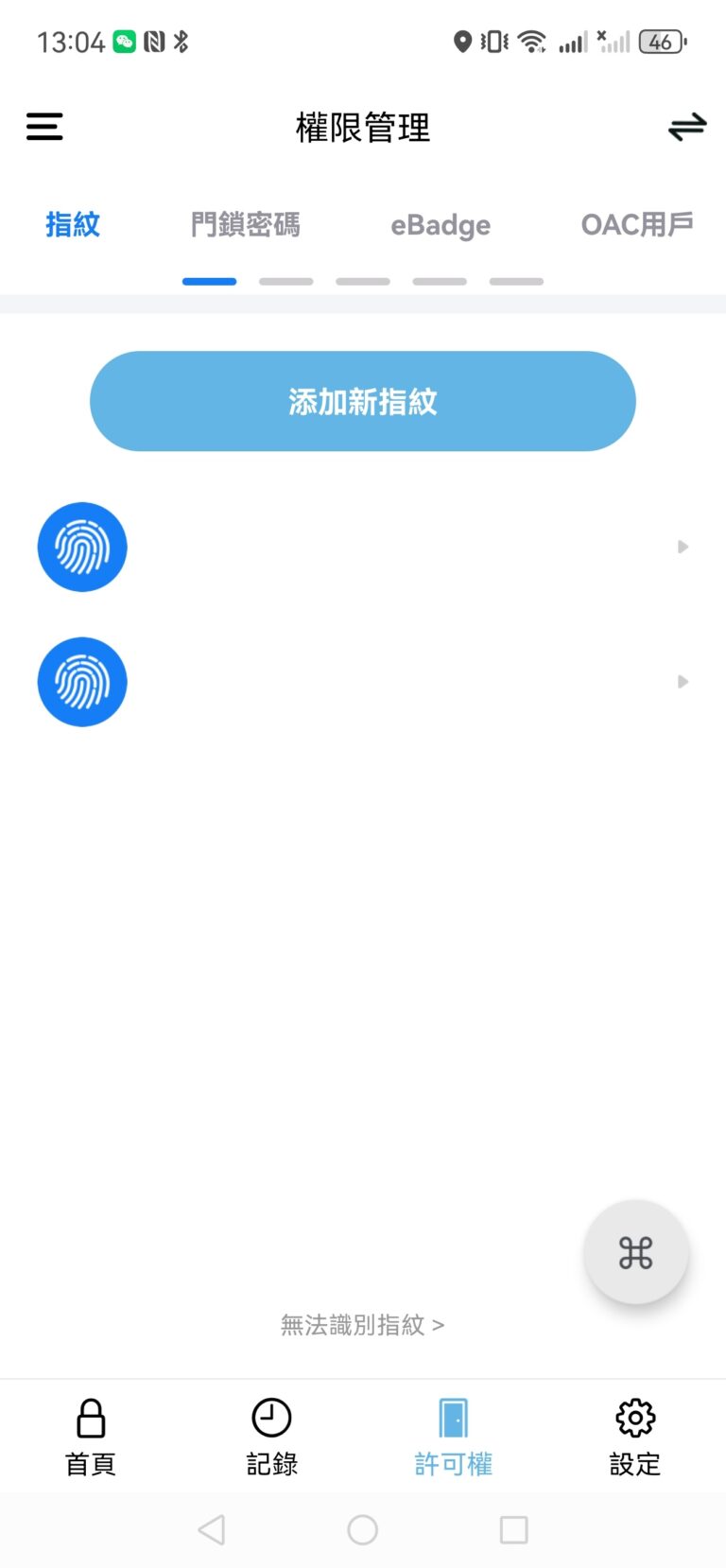Open the 記錄 tab
The width and height of the screenshot is (726, 1568).
(x=272, y=1437)
